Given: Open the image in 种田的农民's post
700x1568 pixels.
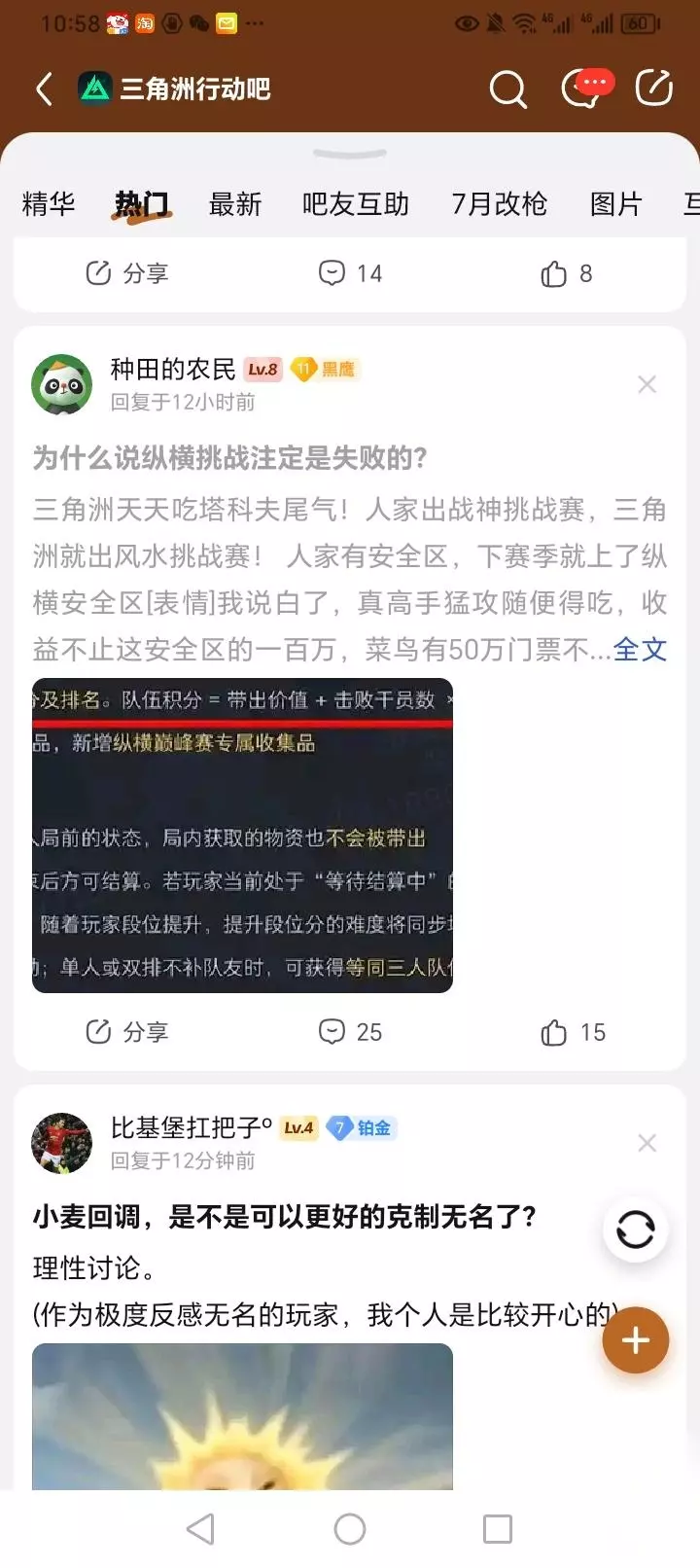Looking at the screenshot, I should coord(242,836).
